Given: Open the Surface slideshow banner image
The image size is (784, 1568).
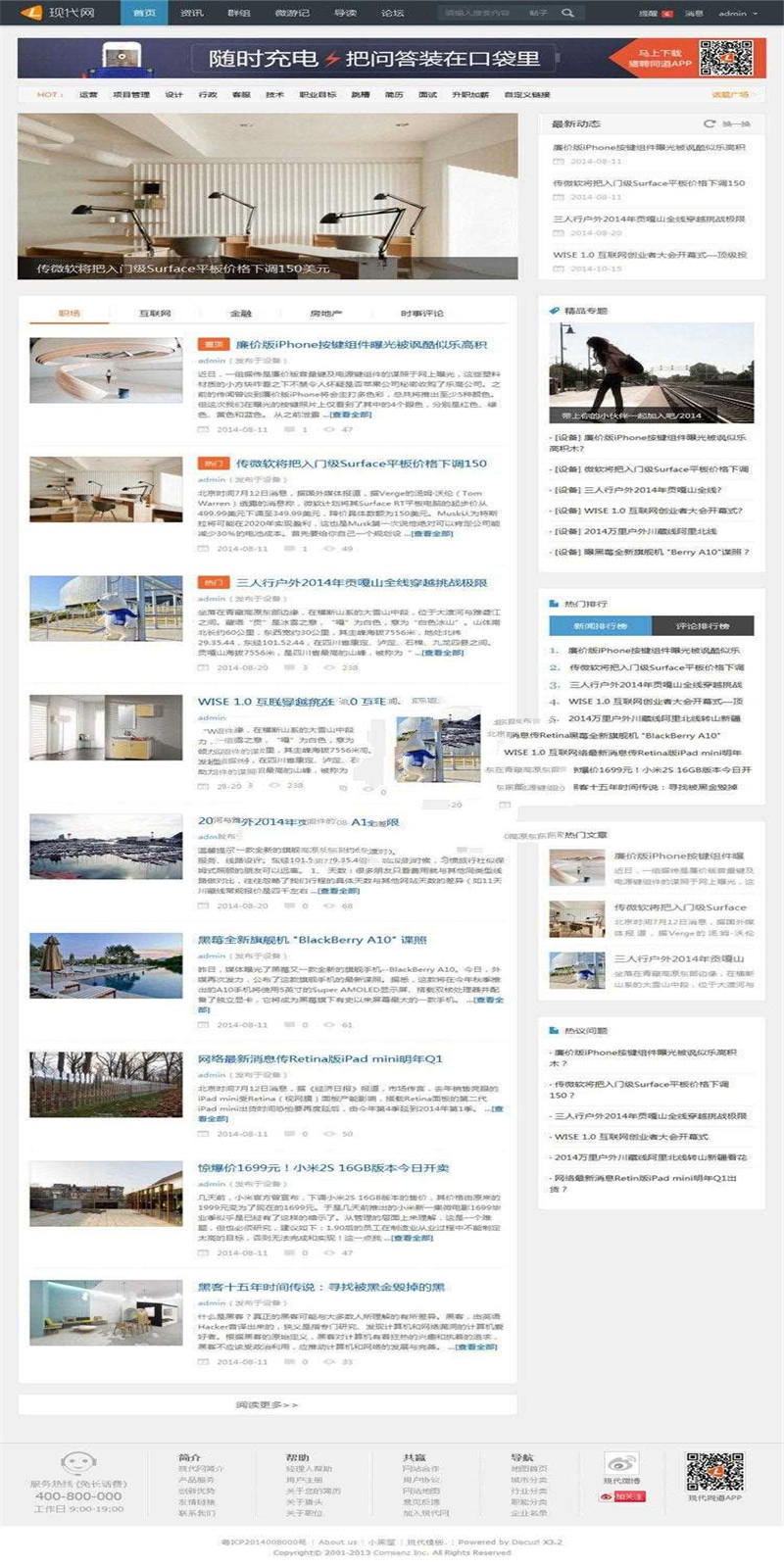Looking at the screenshot, I should pos(268,196).
